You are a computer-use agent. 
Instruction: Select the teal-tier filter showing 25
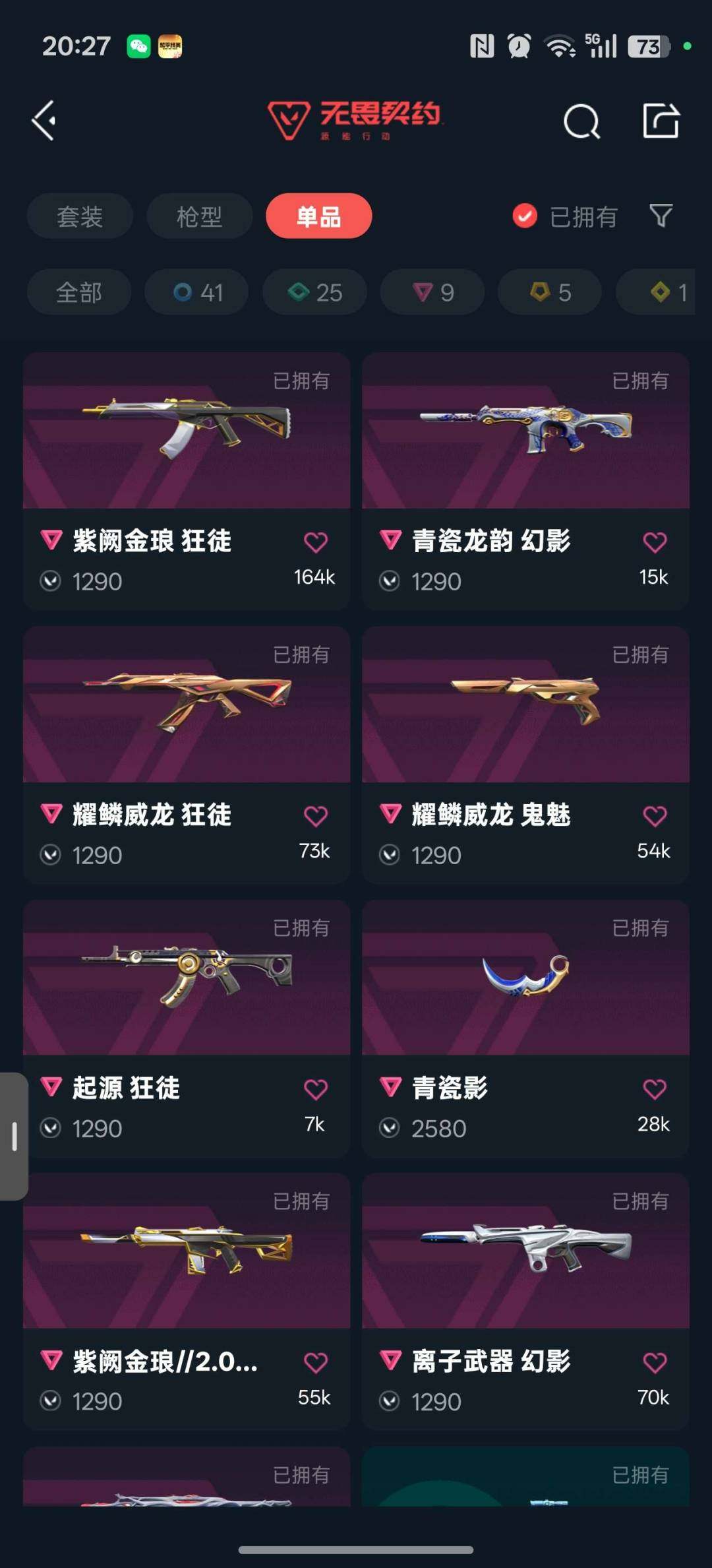click(314, 292)
